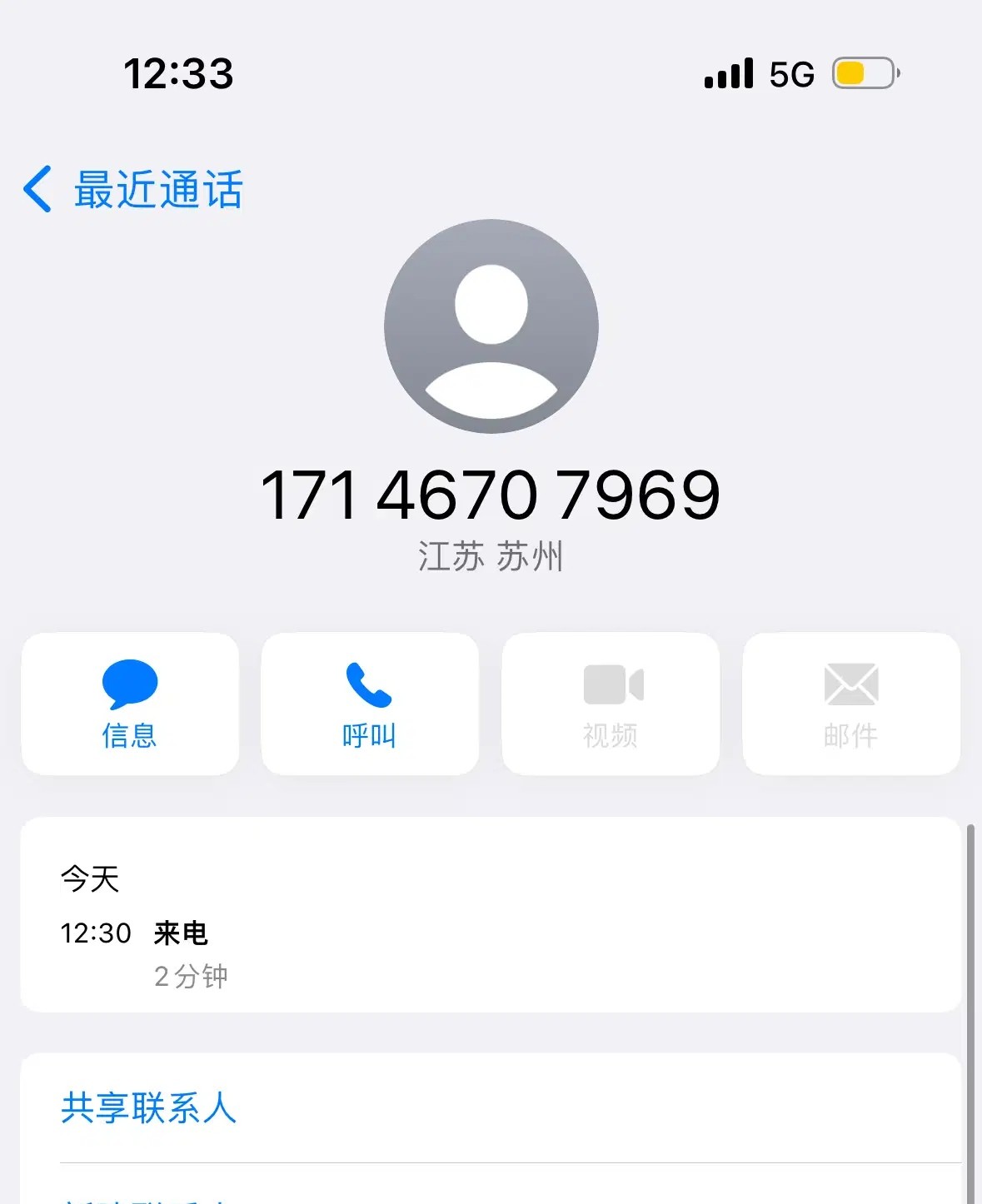The width and height of the screenshot is (982, 1204).
Task: Call the number with 呼叫 button
Action: pyautogui.click(x=370, y=704)
